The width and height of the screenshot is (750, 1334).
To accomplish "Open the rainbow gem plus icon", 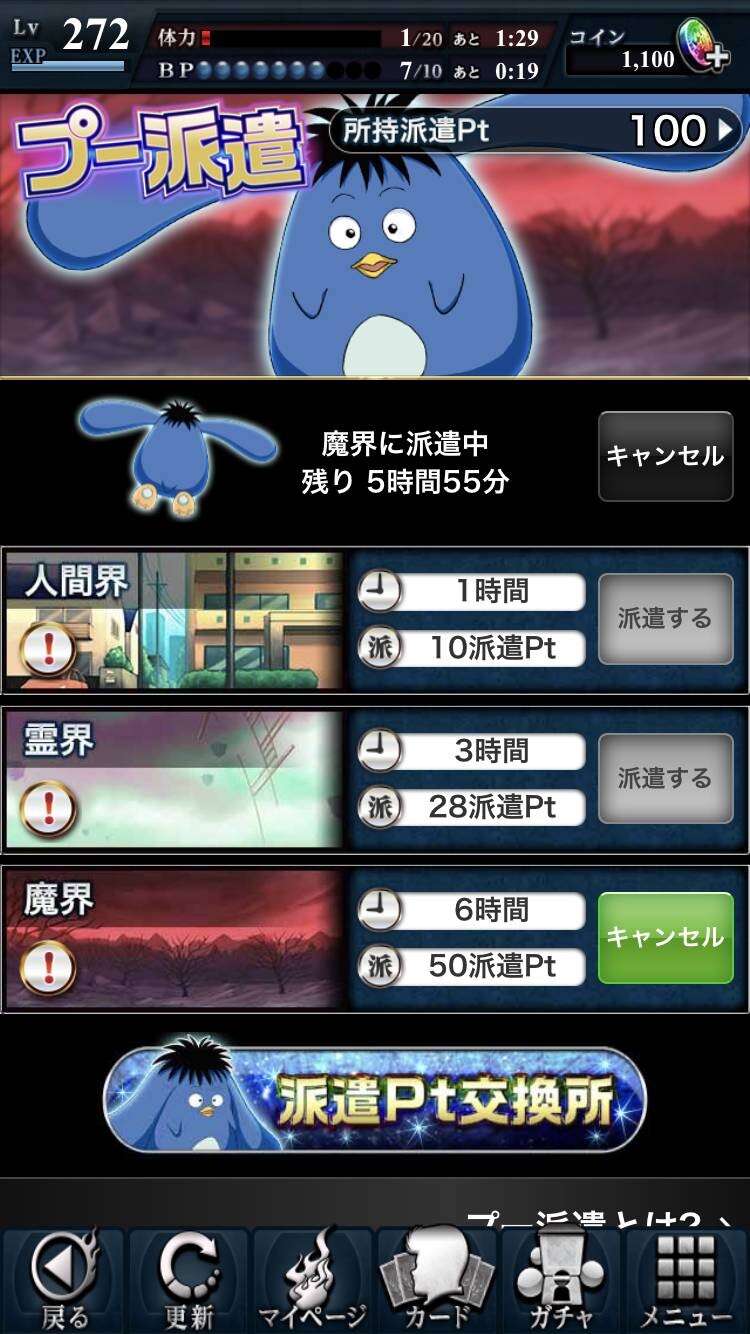I will 704,46.
